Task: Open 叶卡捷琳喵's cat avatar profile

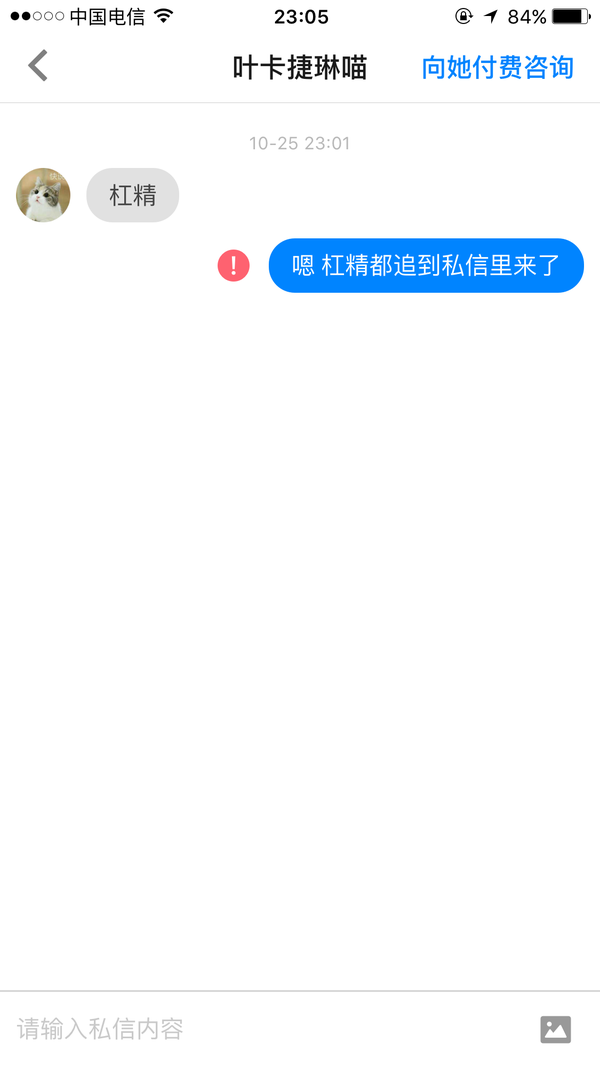Action: [x=44, y=195]
